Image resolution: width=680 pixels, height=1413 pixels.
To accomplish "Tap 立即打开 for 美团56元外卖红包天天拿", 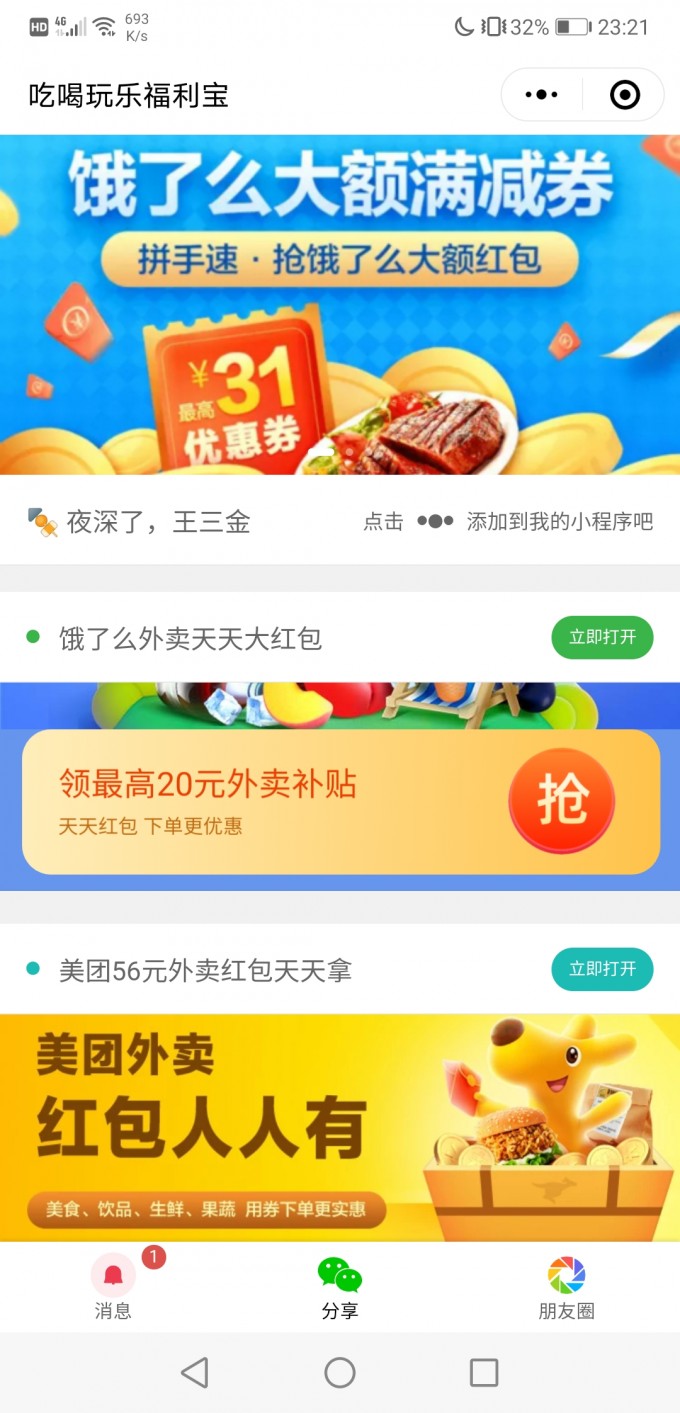I will 602,969.
